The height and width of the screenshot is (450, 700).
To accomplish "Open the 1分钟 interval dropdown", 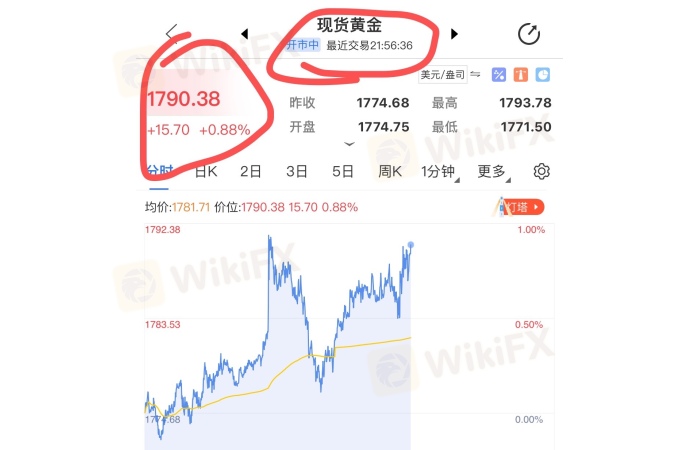I will pyautogui.click(x=438, y=171).
